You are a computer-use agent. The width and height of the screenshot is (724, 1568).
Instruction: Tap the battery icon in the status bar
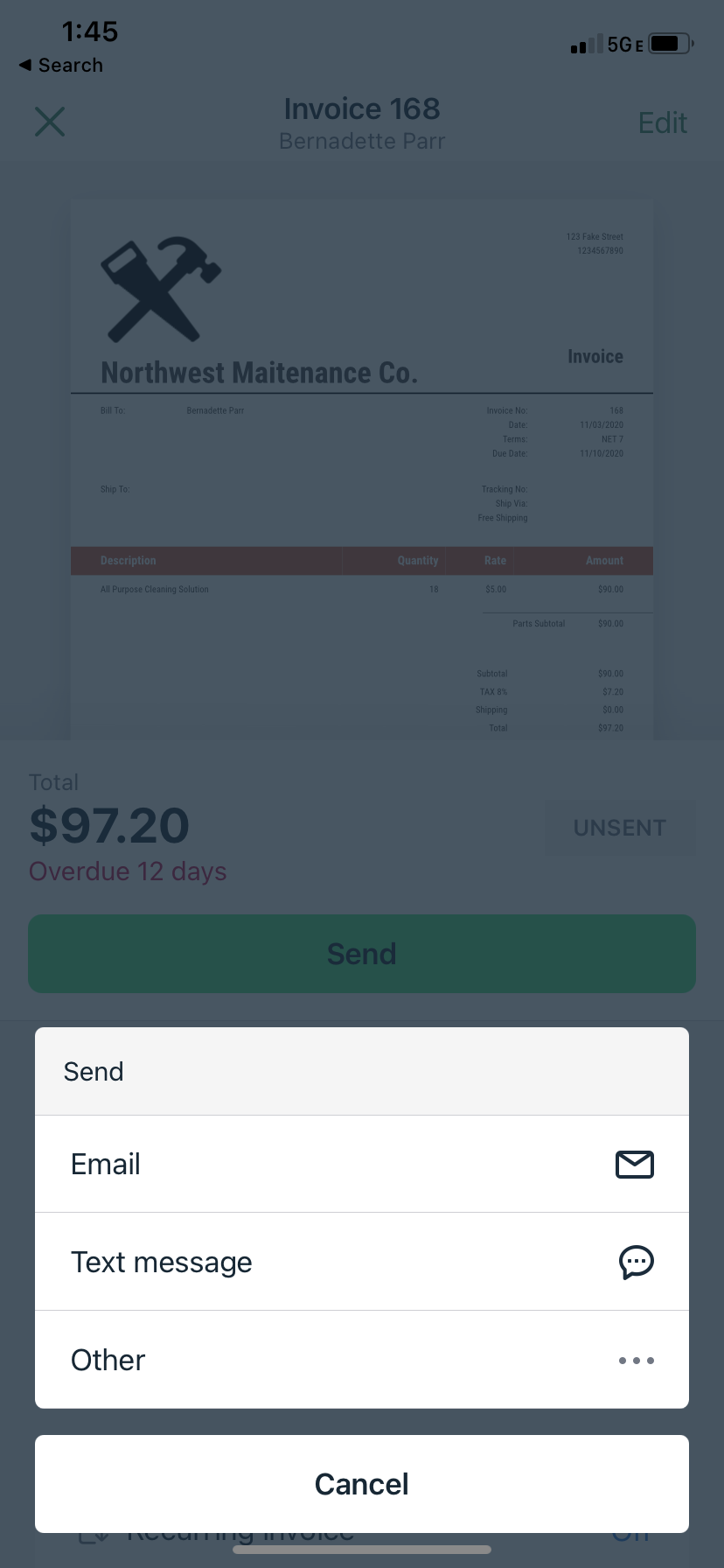[x=667, y=42]
